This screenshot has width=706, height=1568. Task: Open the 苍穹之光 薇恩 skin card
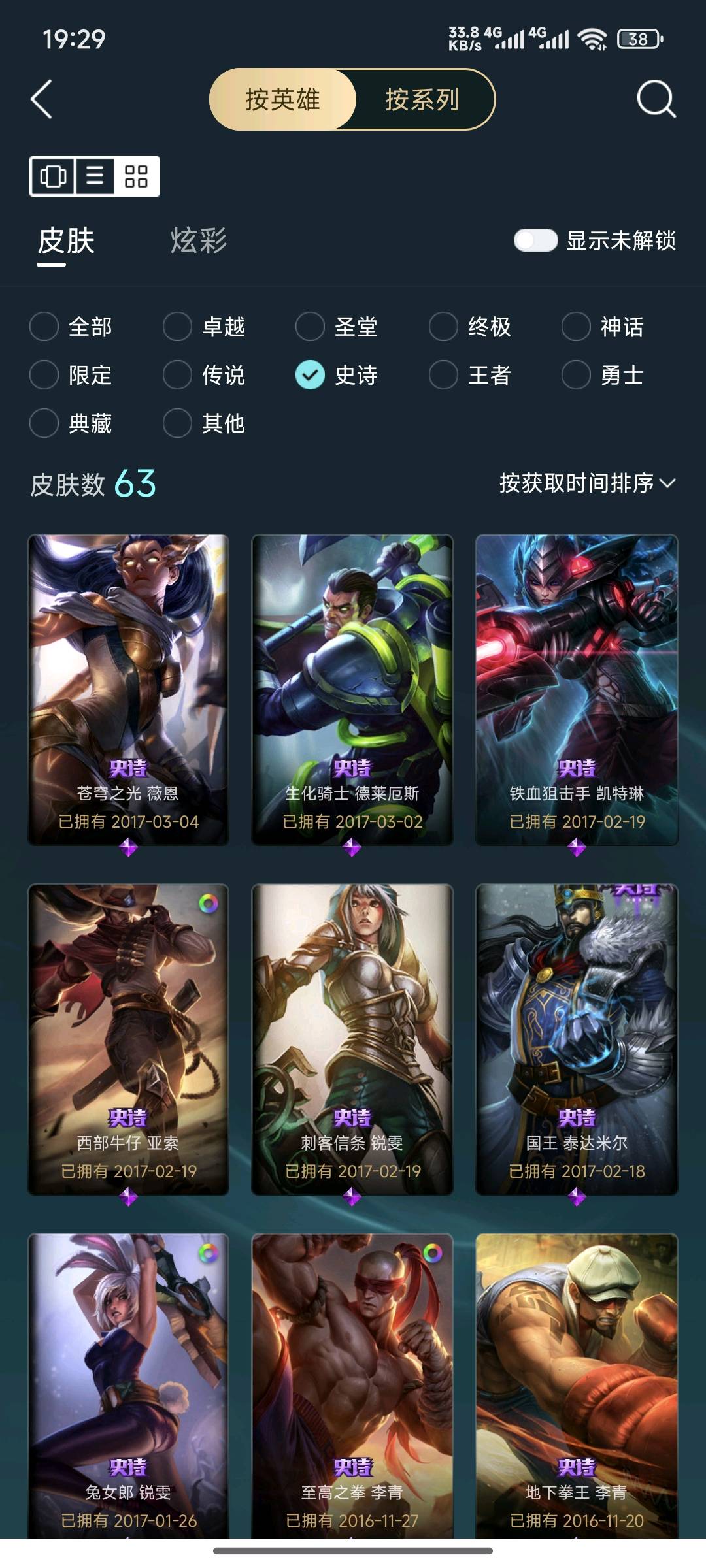pyautogui.click(x=129, y=689)
